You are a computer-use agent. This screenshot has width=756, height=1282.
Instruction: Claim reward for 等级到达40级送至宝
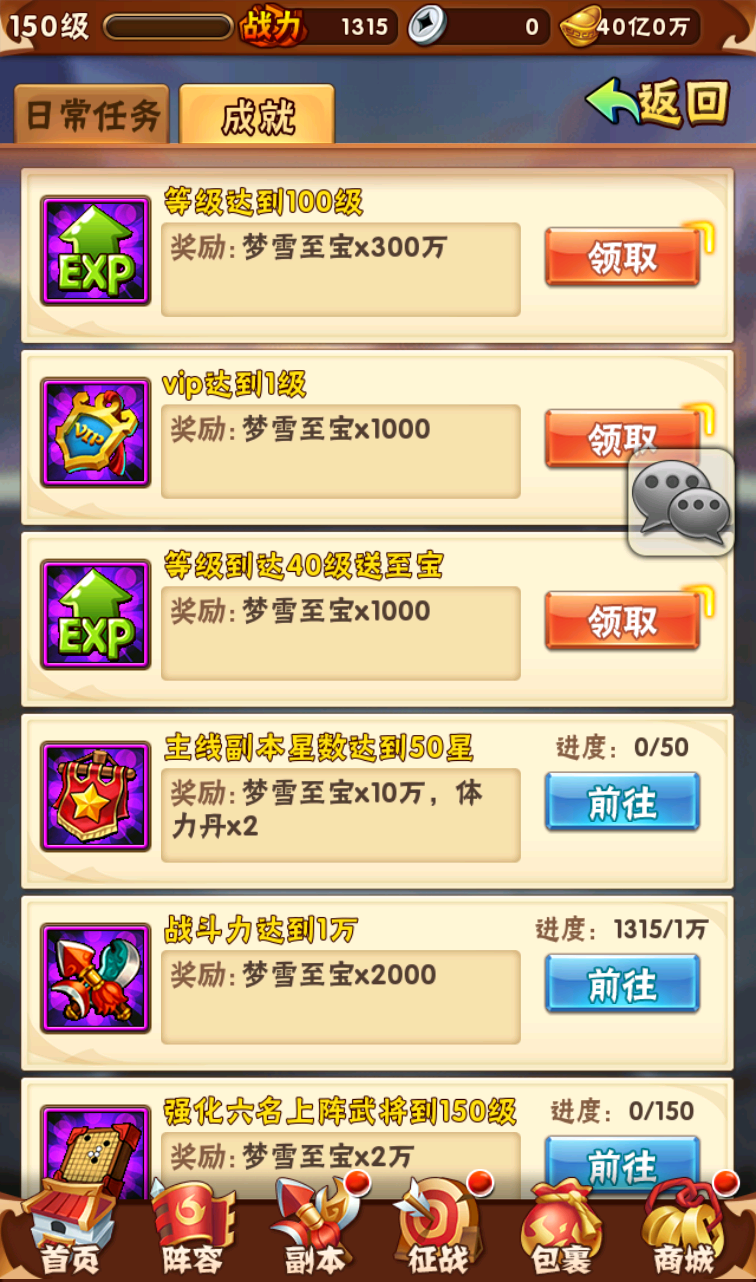click(x=622, y=621)
